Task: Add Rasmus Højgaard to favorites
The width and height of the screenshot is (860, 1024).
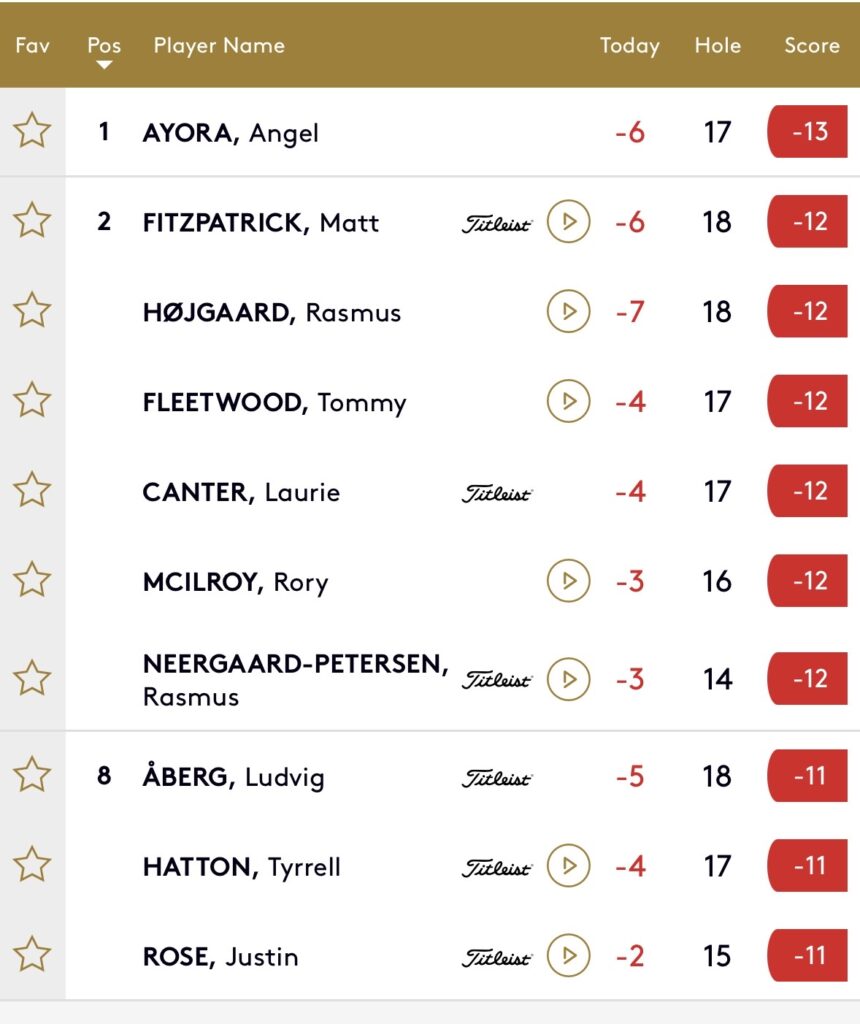Action: click(32, 311)
